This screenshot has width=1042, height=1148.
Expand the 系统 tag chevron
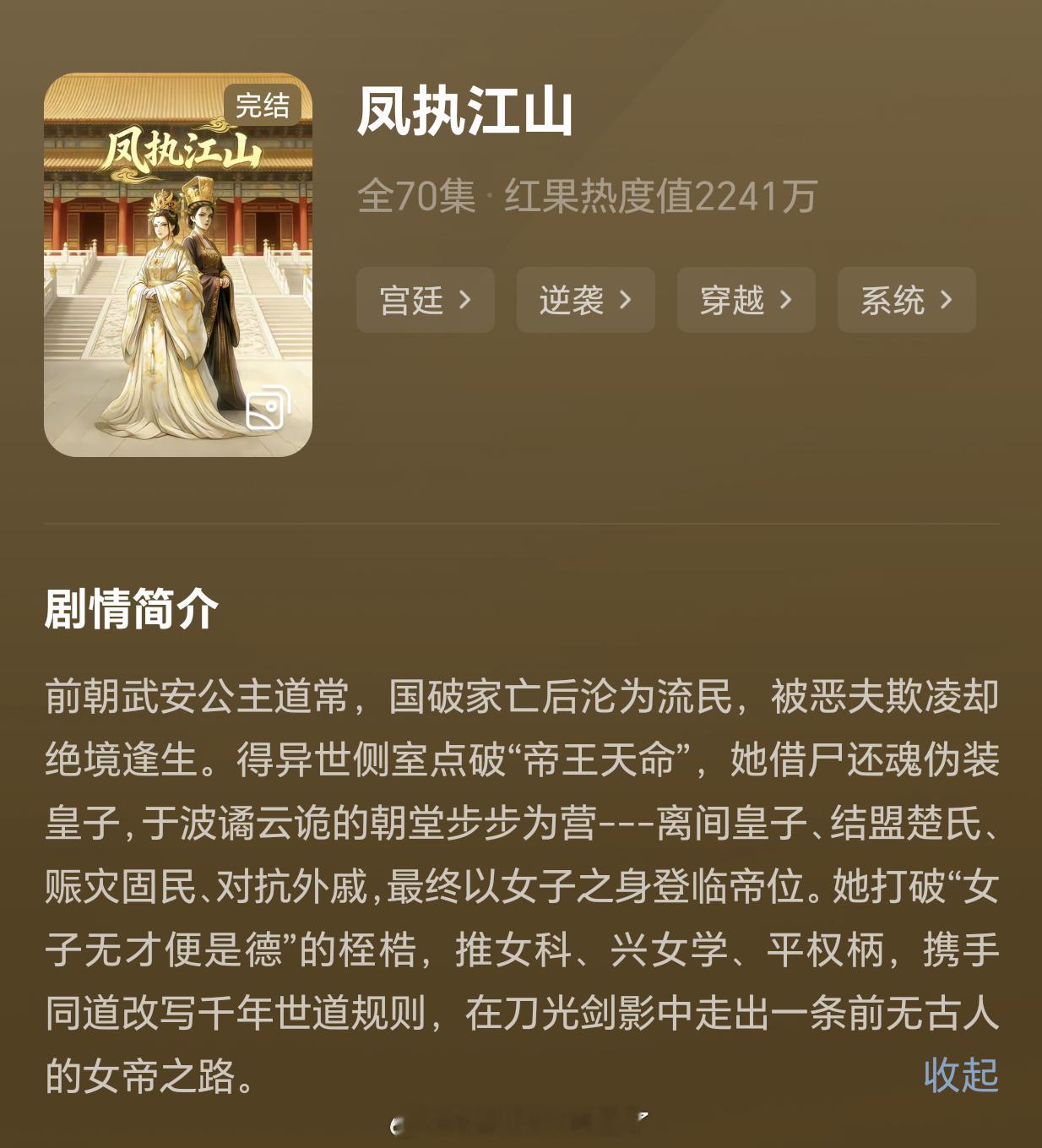(947, 300)
